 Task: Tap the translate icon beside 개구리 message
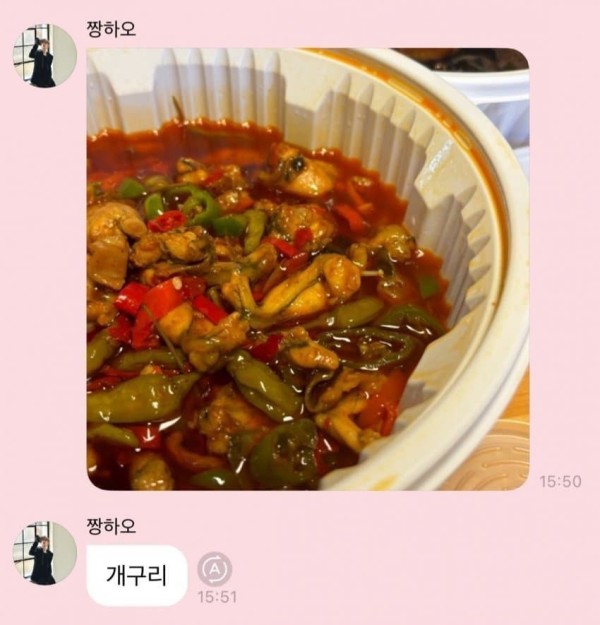click(x=213, y=569)
